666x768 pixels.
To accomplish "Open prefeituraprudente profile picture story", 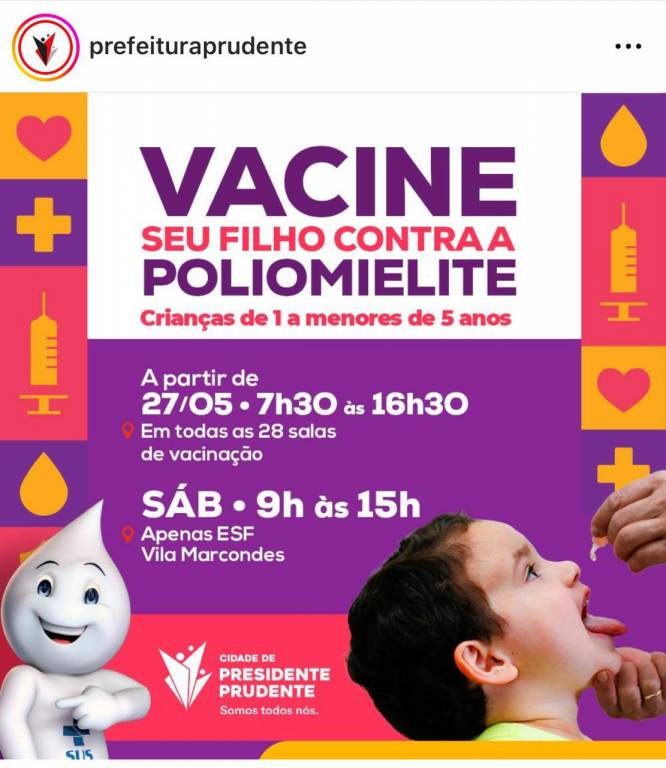I will pyautogui.click(x=44, y=47).
